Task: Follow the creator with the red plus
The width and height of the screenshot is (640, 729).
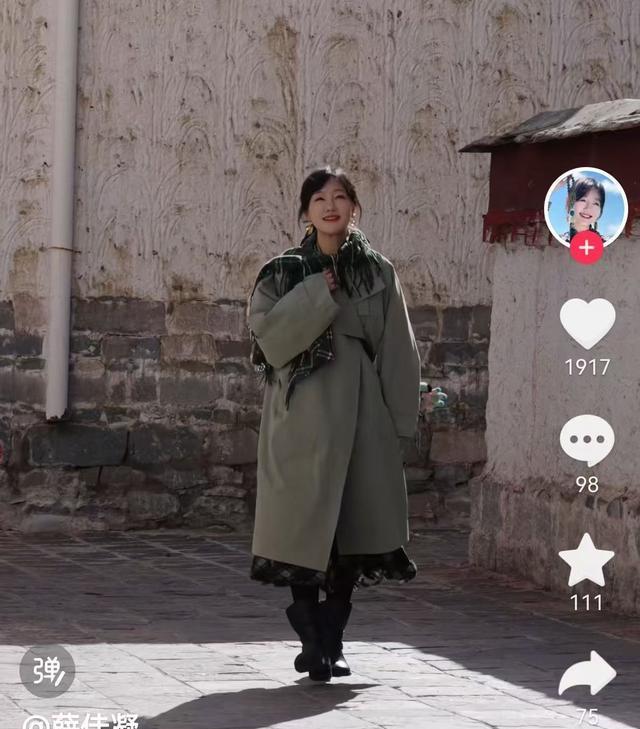Action: (x=586, y=246)
